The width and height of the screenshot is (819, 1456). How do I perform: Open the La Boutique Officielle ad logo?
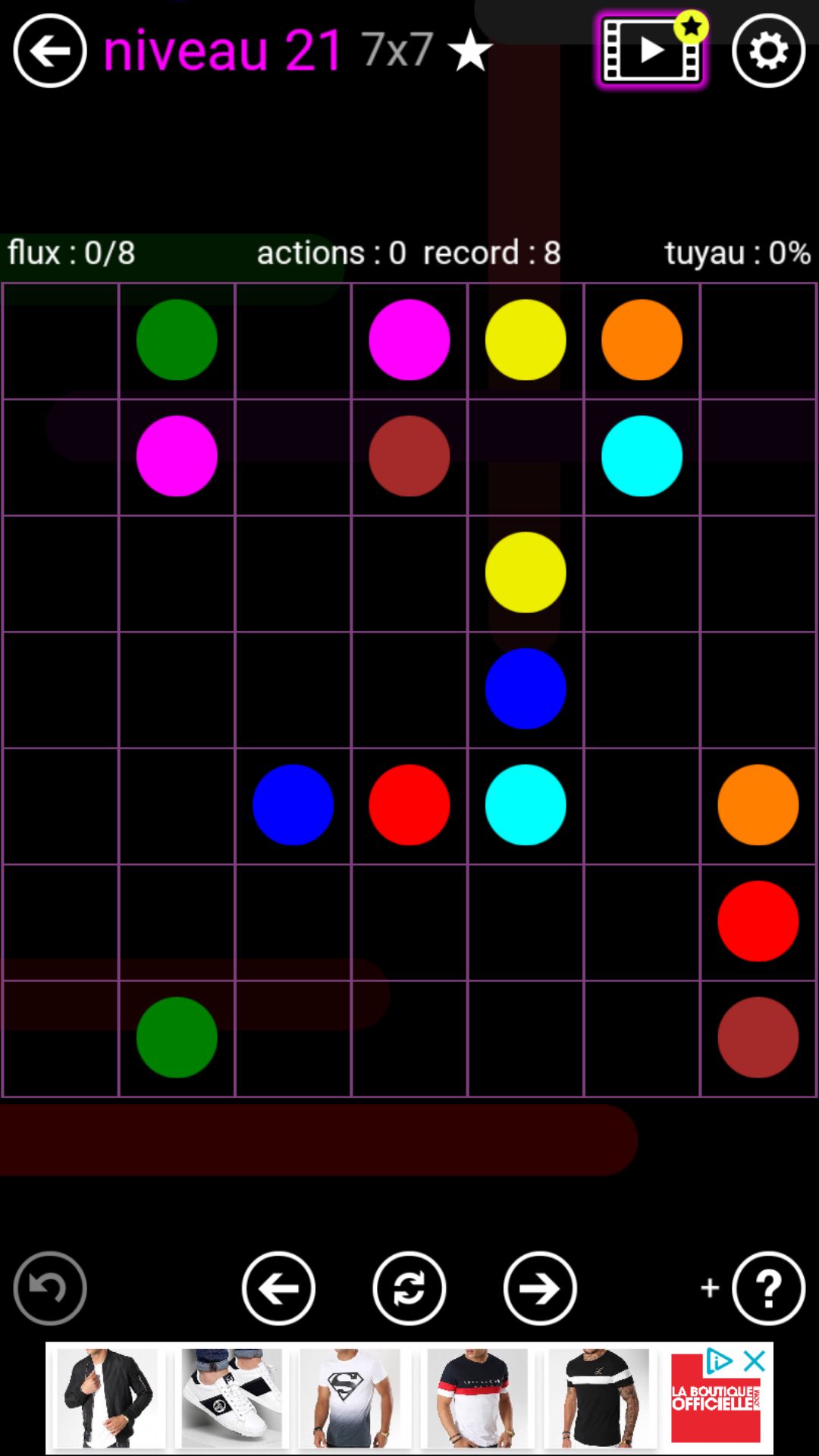click(x=715, y=1407)
